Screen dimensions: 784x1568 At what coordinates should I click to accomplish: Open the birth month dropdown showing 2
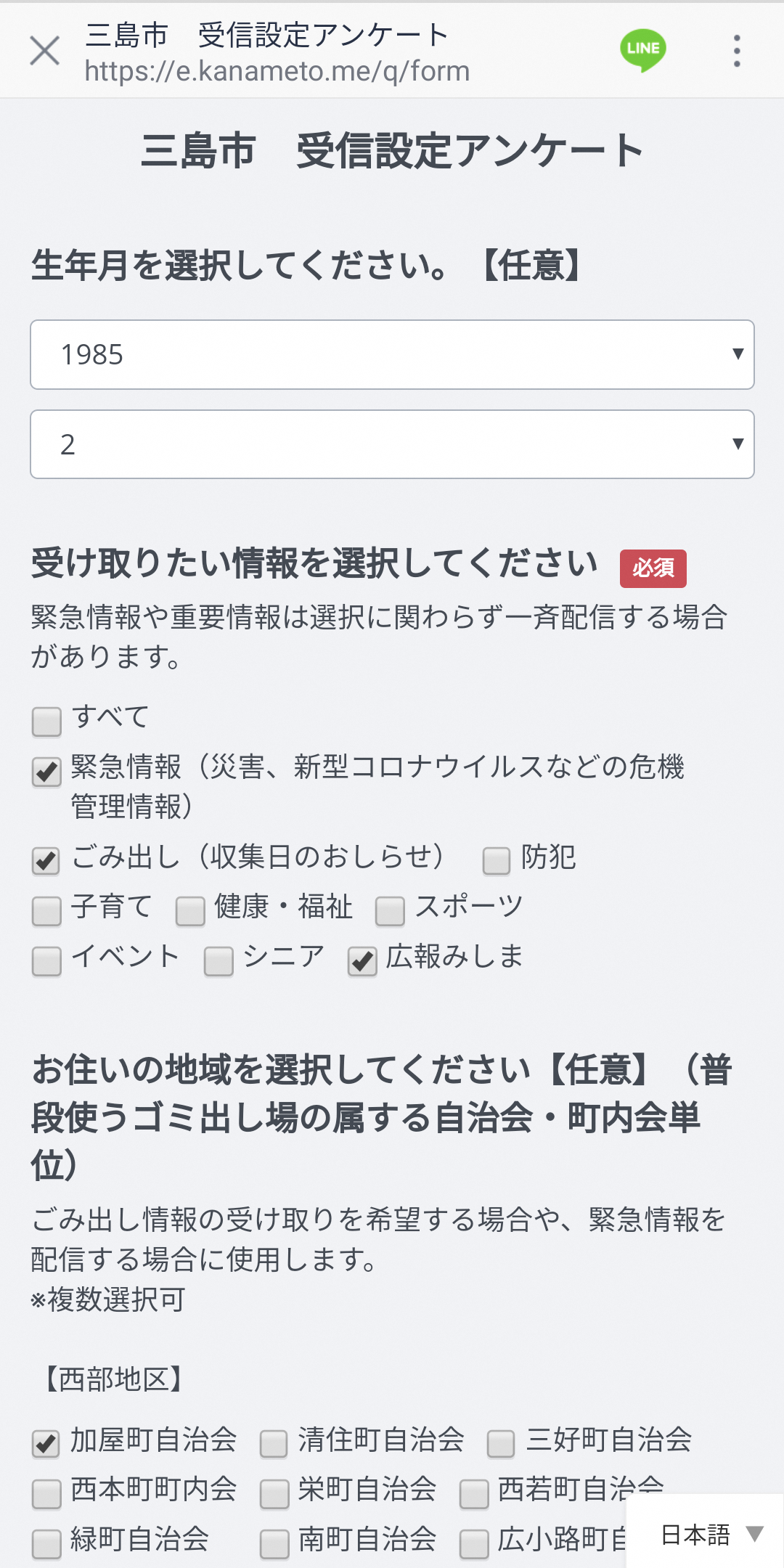[x=392, y=444]
